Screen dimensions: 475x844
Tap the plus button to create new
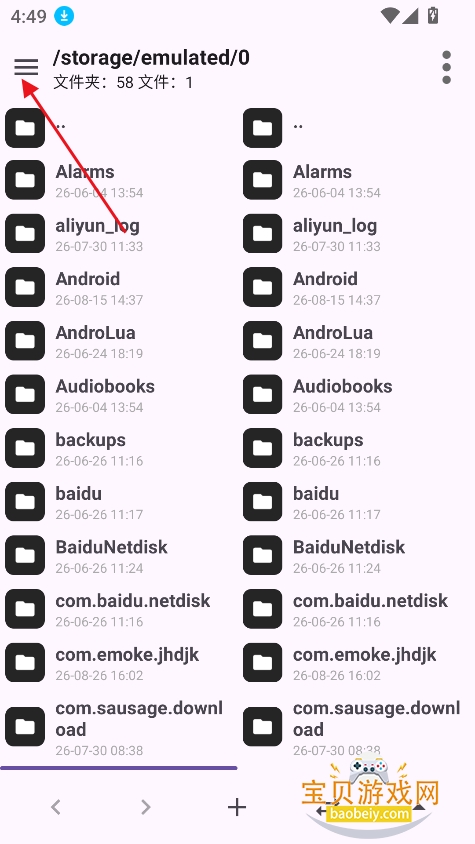coord(236,807)
